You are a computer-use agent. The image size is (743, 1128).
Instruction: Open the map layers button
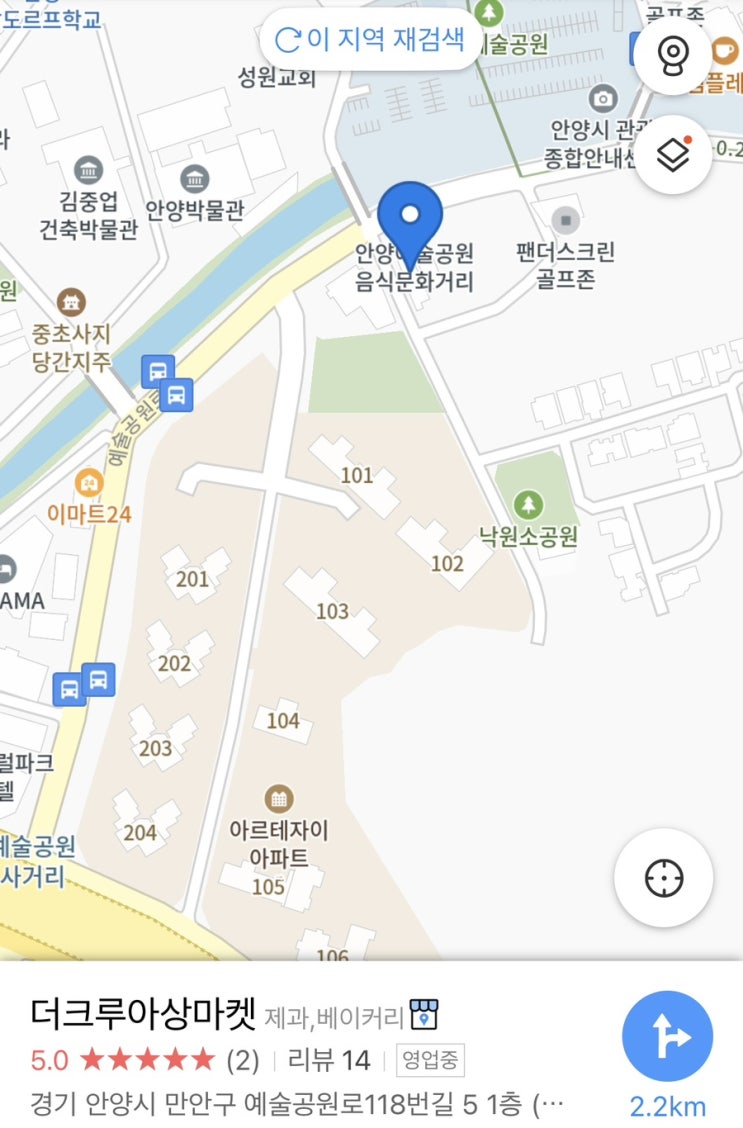[x=673, y=155]
